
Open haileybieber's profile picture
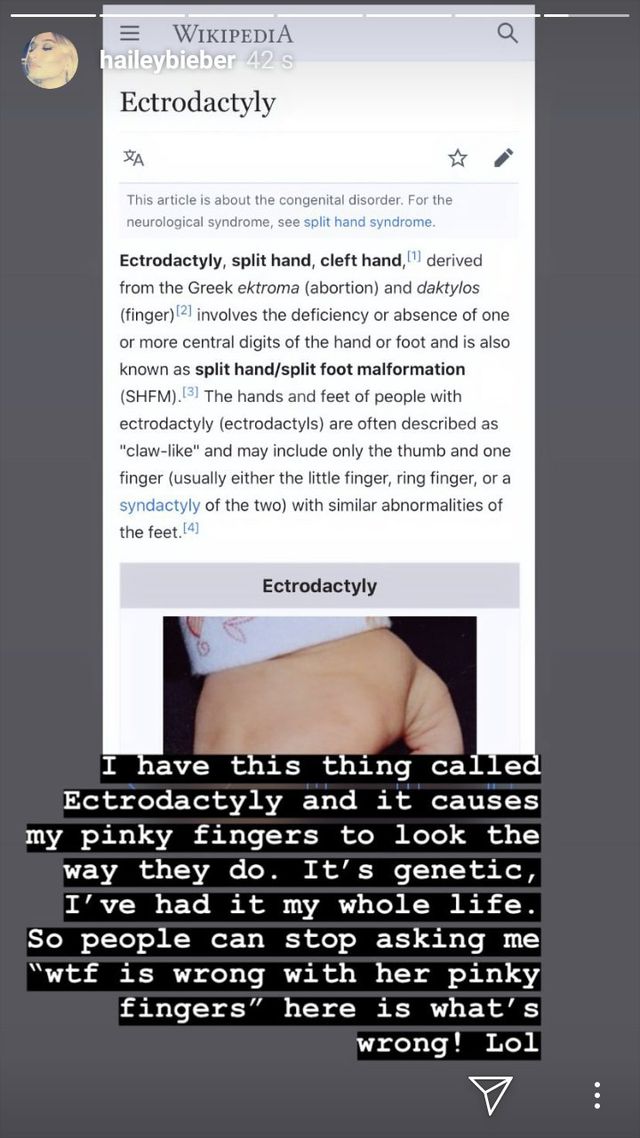tap(50, 60)
